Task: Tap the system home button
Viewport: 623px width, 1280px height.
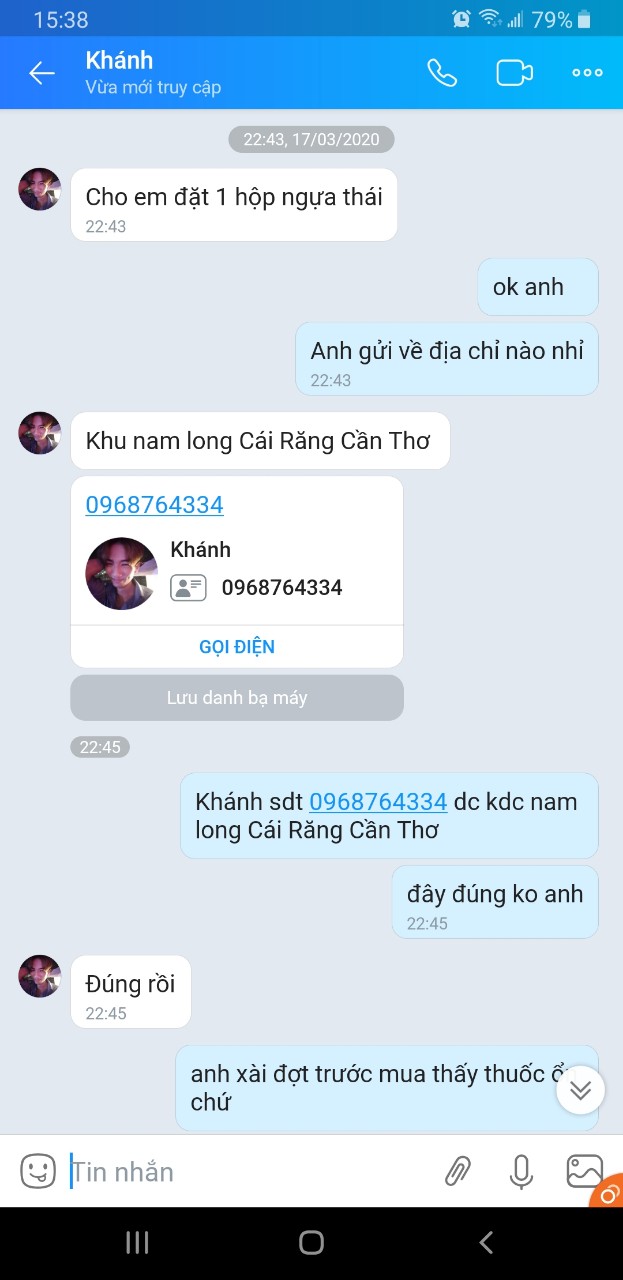Action: tap(311, 1243)
